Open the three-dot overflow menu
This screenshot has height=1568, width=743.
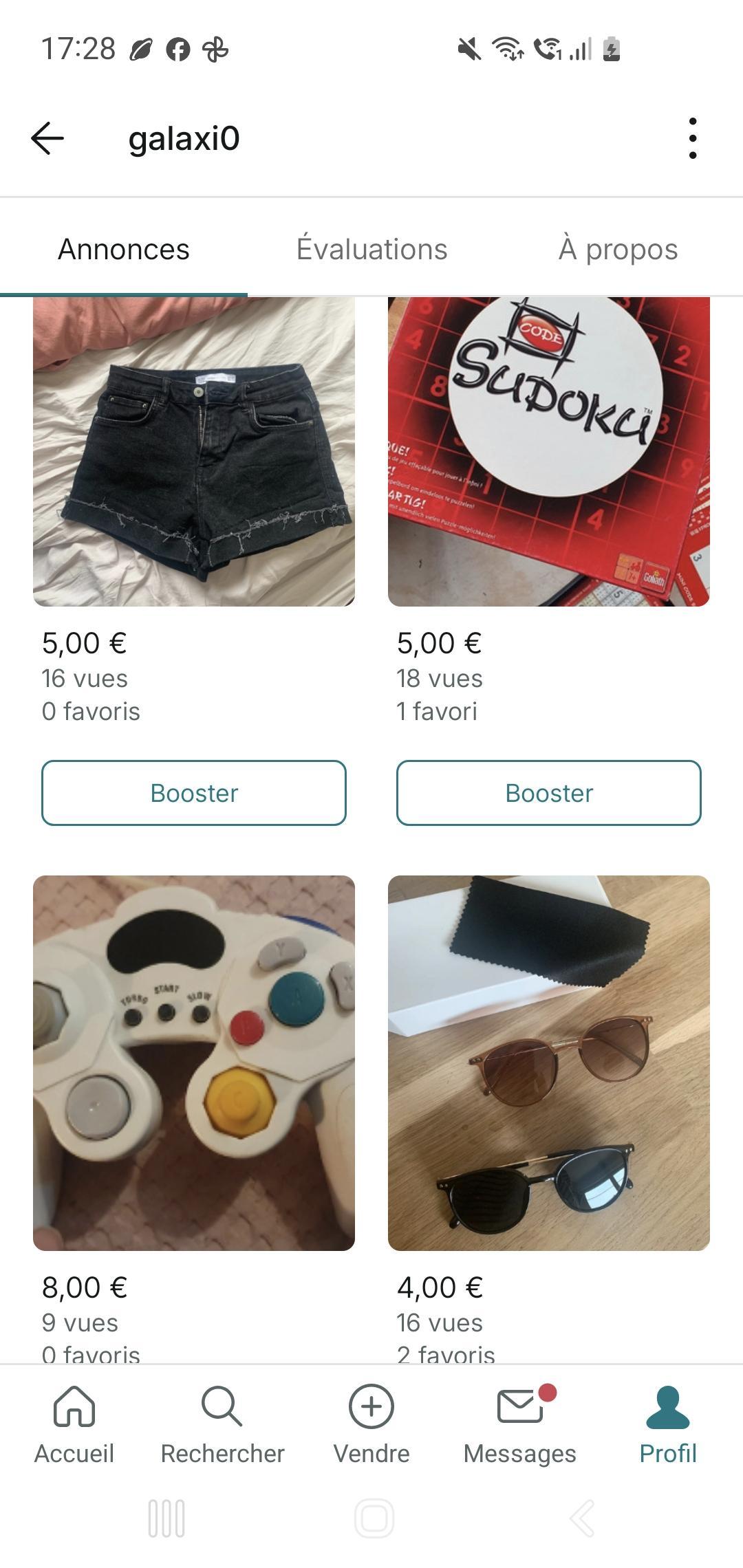692,138
